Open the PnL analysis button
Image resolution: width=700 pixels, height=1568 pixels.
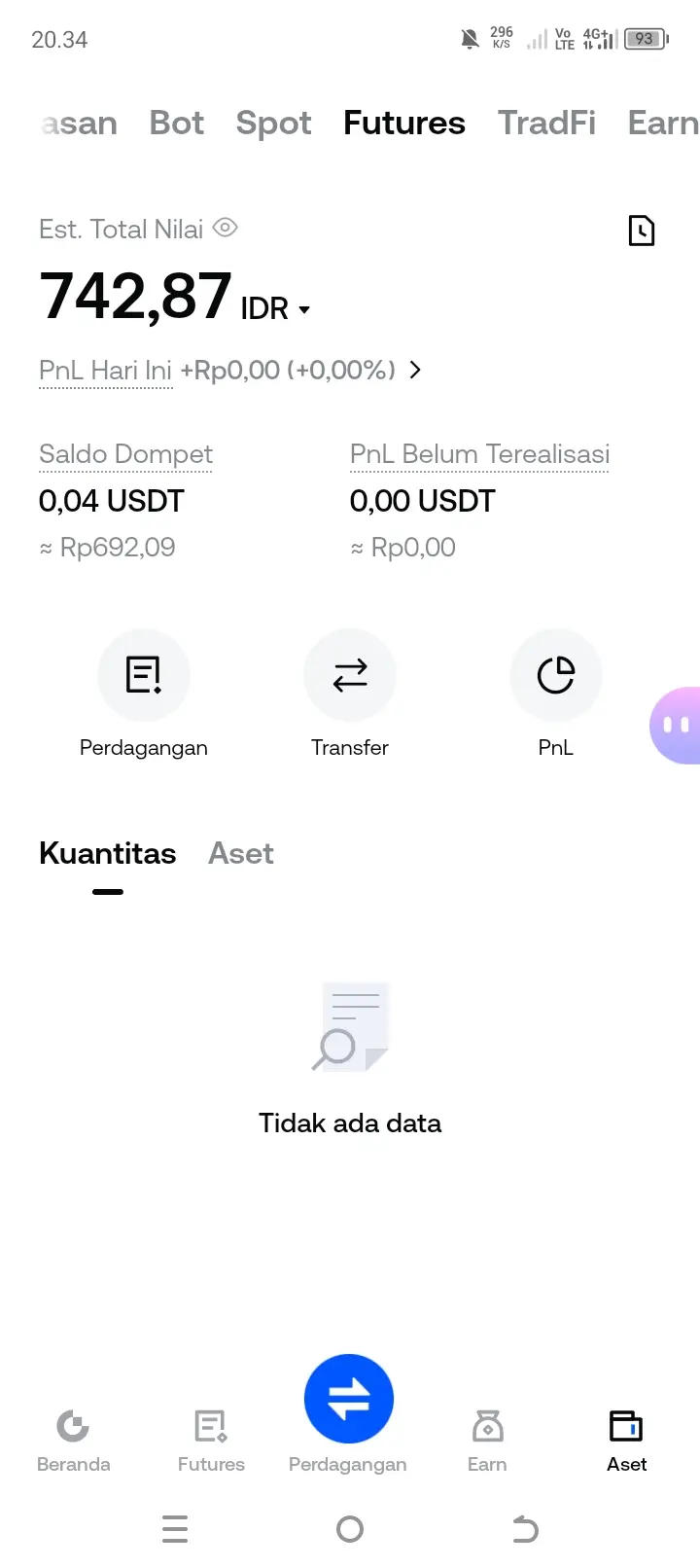pos(556,675)
